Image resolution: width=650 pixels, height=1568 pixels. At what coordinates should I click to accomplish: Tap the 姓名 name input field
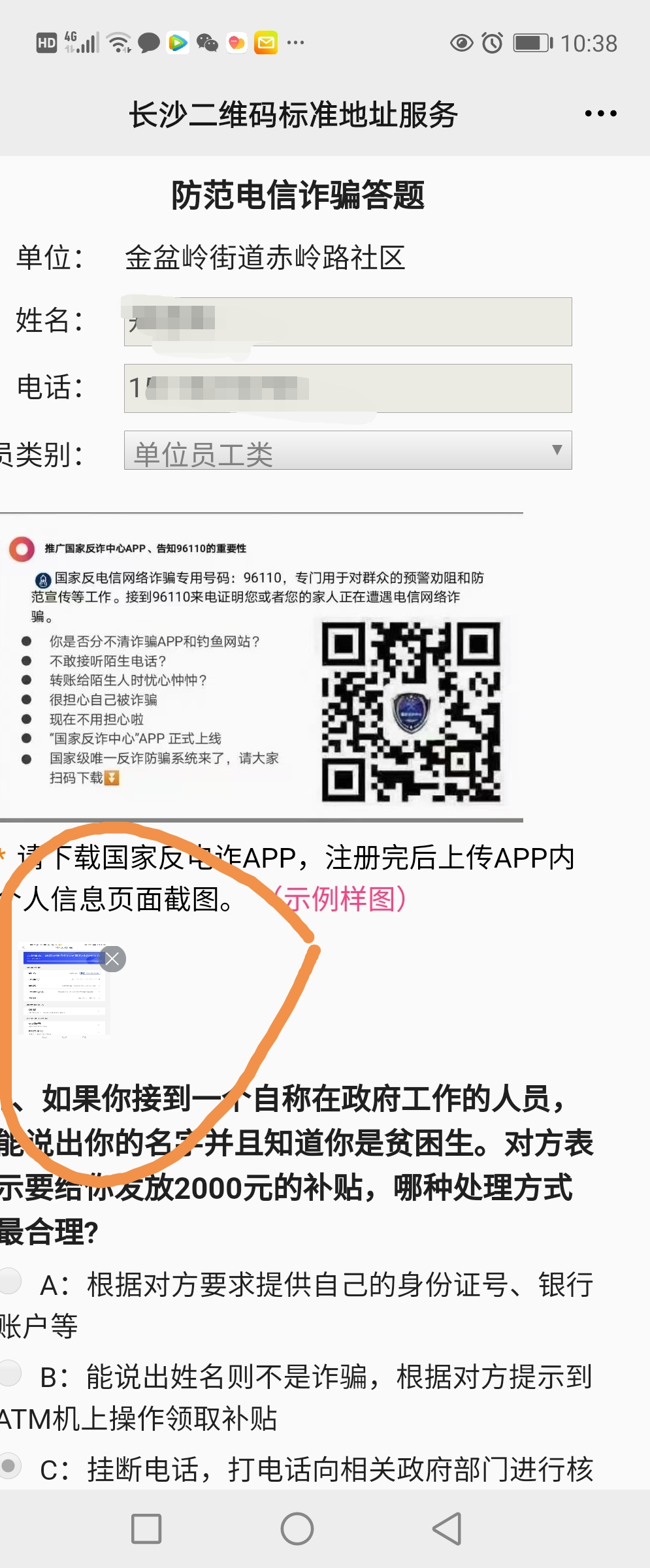348,322
